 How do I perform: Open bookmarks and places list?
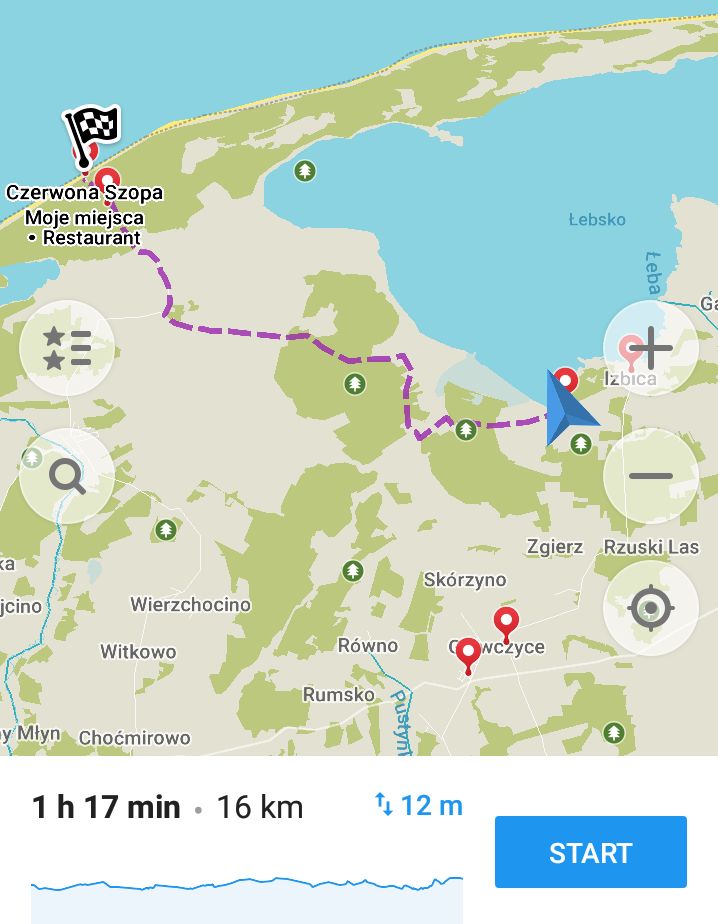point(67,348)
